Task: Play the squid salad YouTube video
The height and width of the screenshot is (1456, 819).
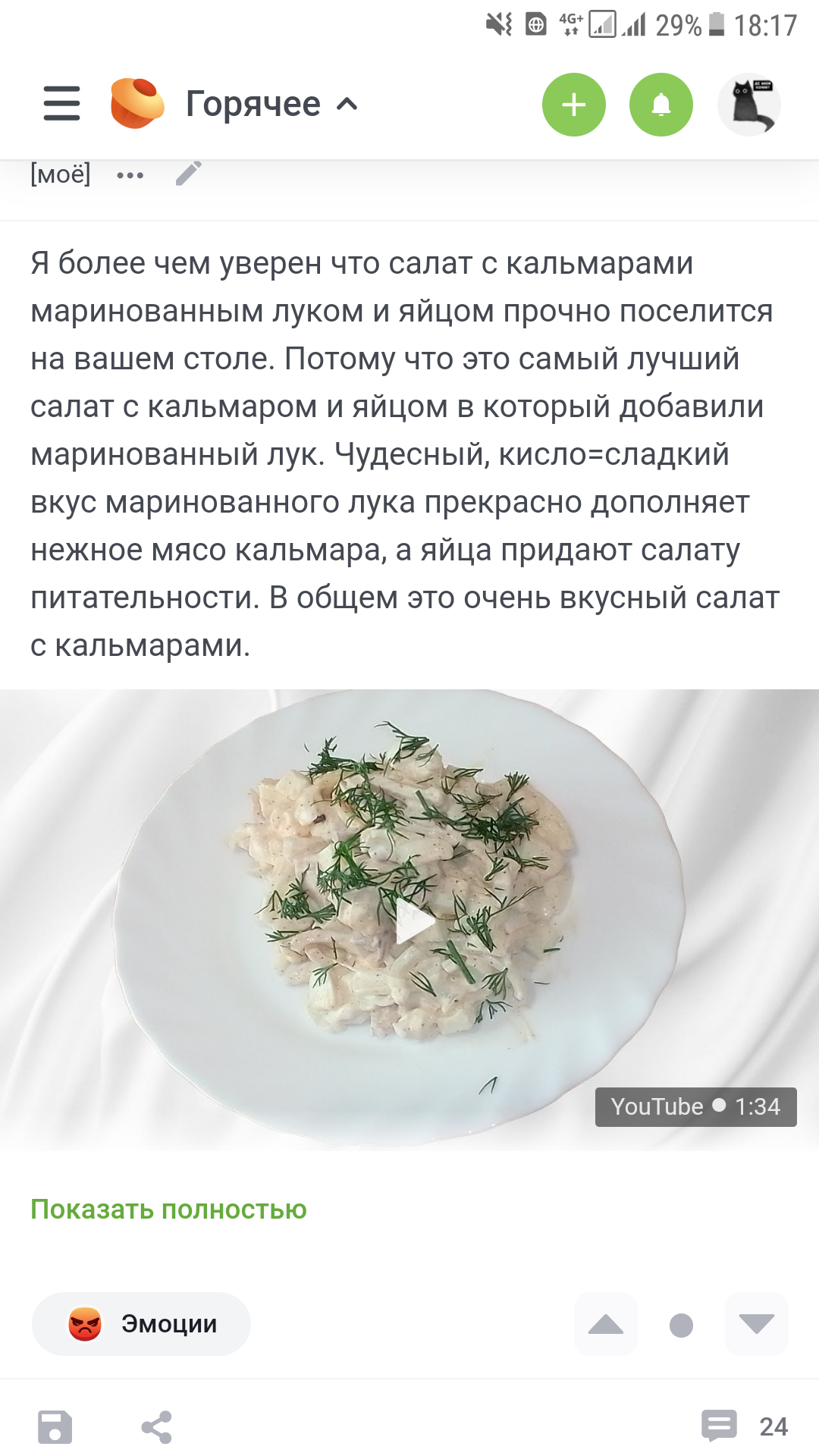Action: point(415,921)
